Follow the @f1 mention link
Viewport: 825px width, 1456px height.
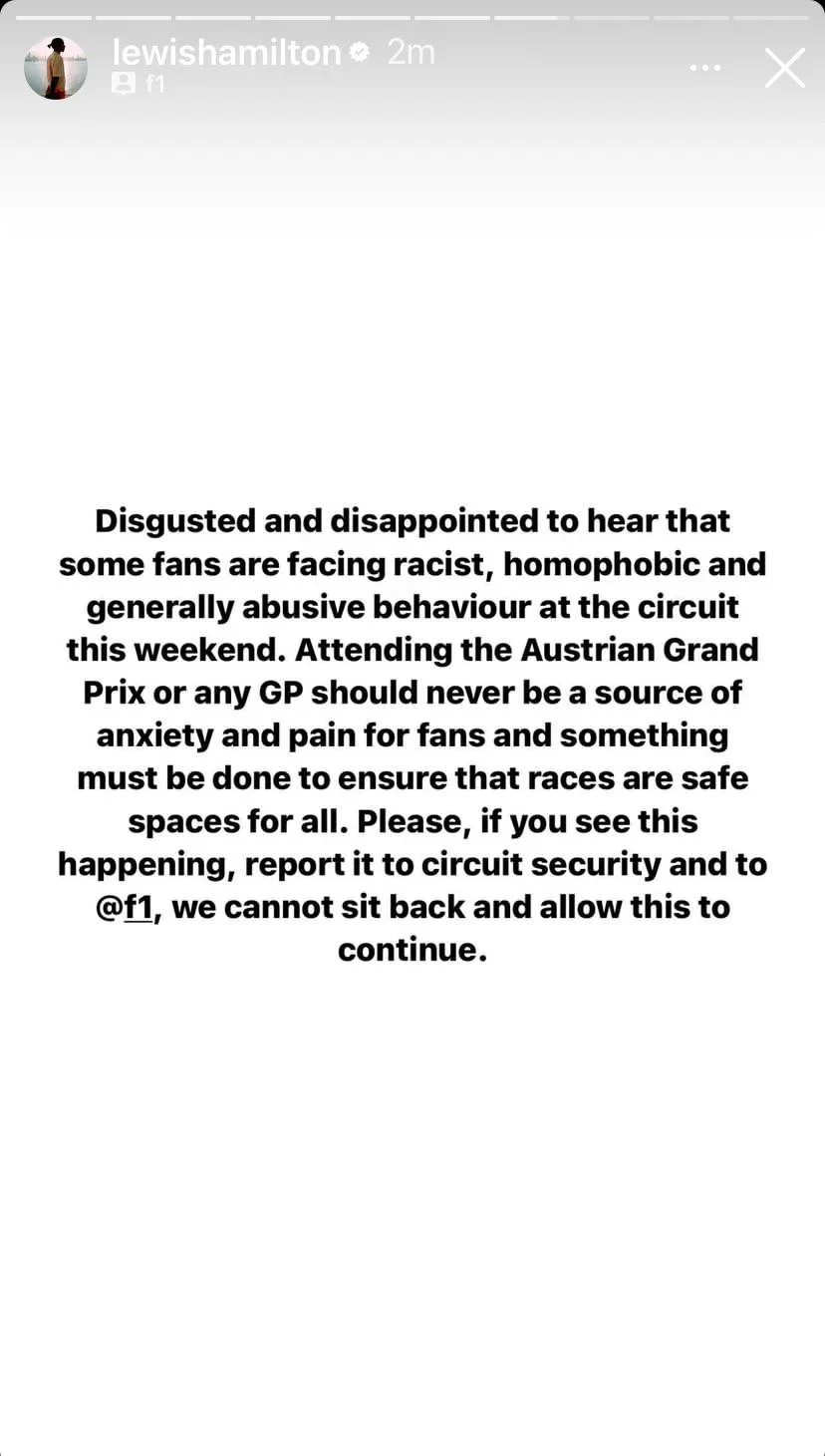(125, 907)
